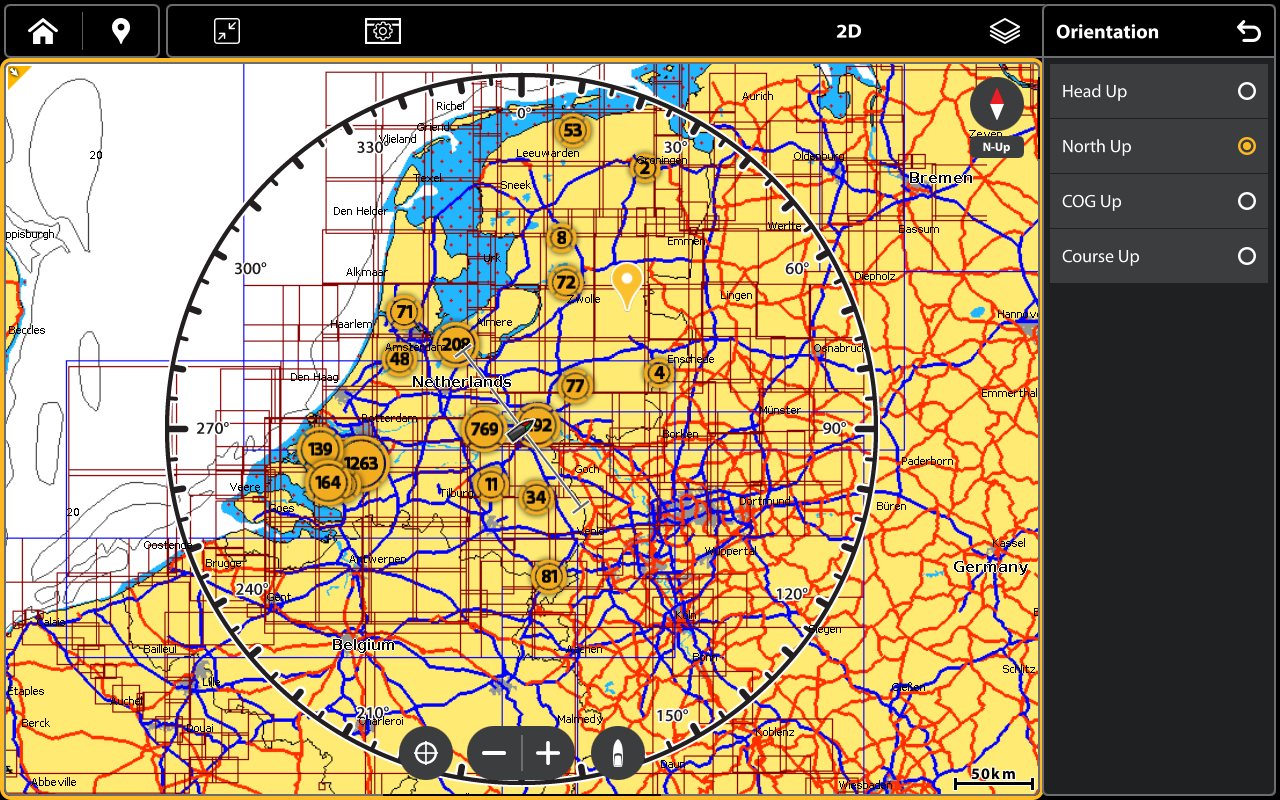1280x800 pixels.
Task: Set orientation to Course Up
Action: click(x=1158, y=256)
